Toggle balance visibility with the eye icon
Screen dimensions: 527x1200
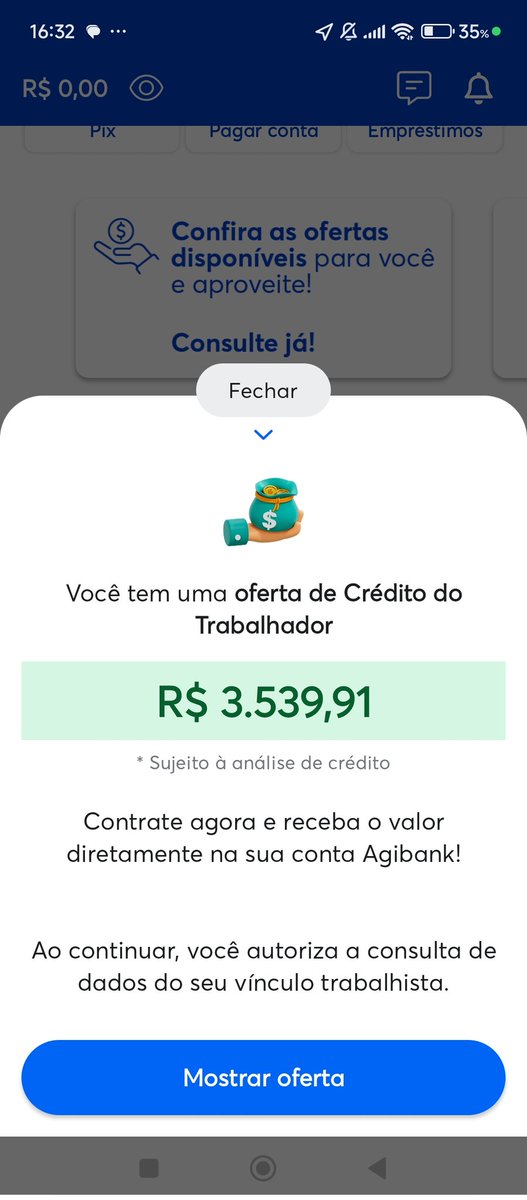tap(147, 88)
